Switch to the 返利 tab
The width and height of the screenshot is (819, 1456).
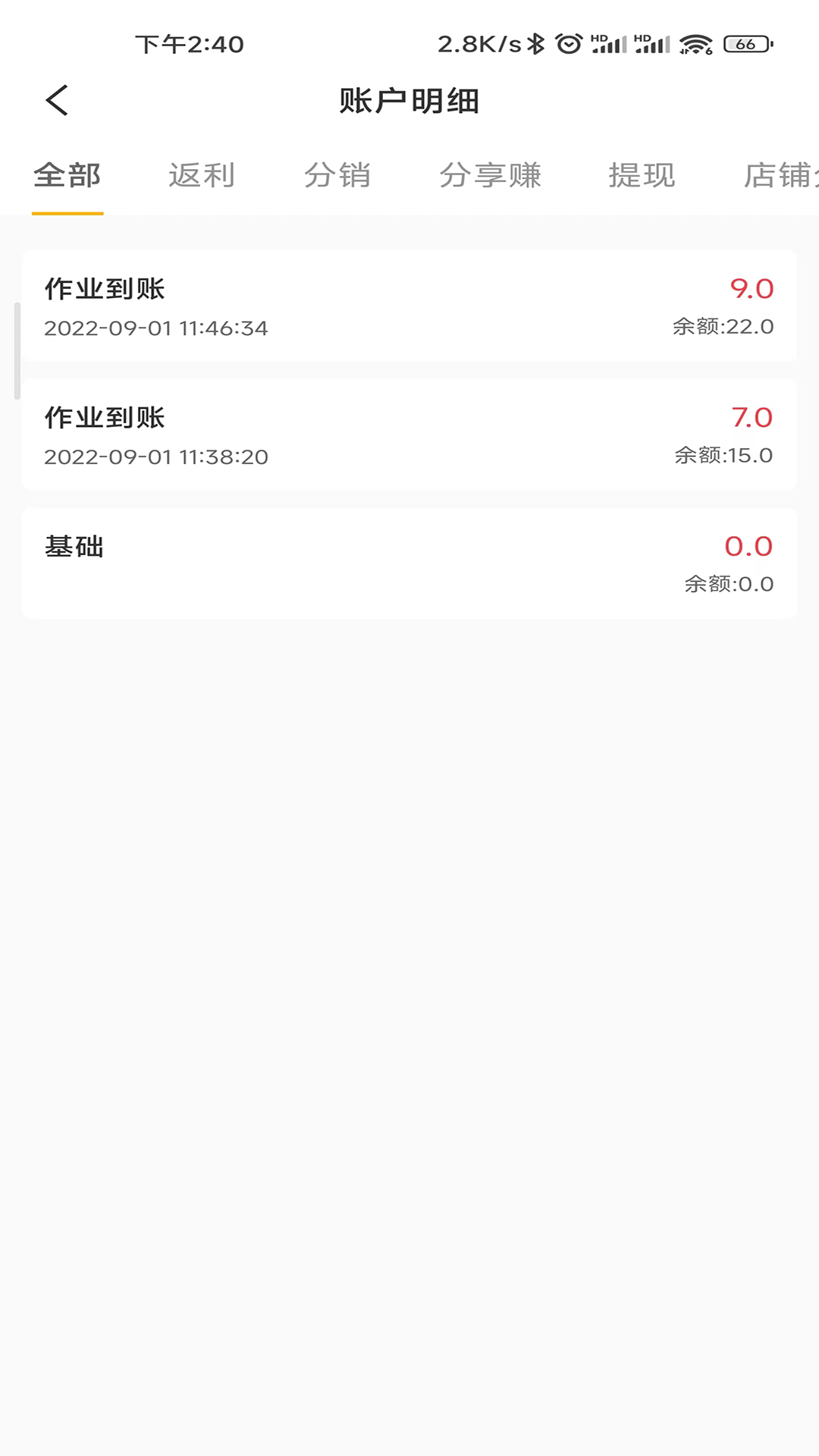pyautogui.click(x=202, y=176)
